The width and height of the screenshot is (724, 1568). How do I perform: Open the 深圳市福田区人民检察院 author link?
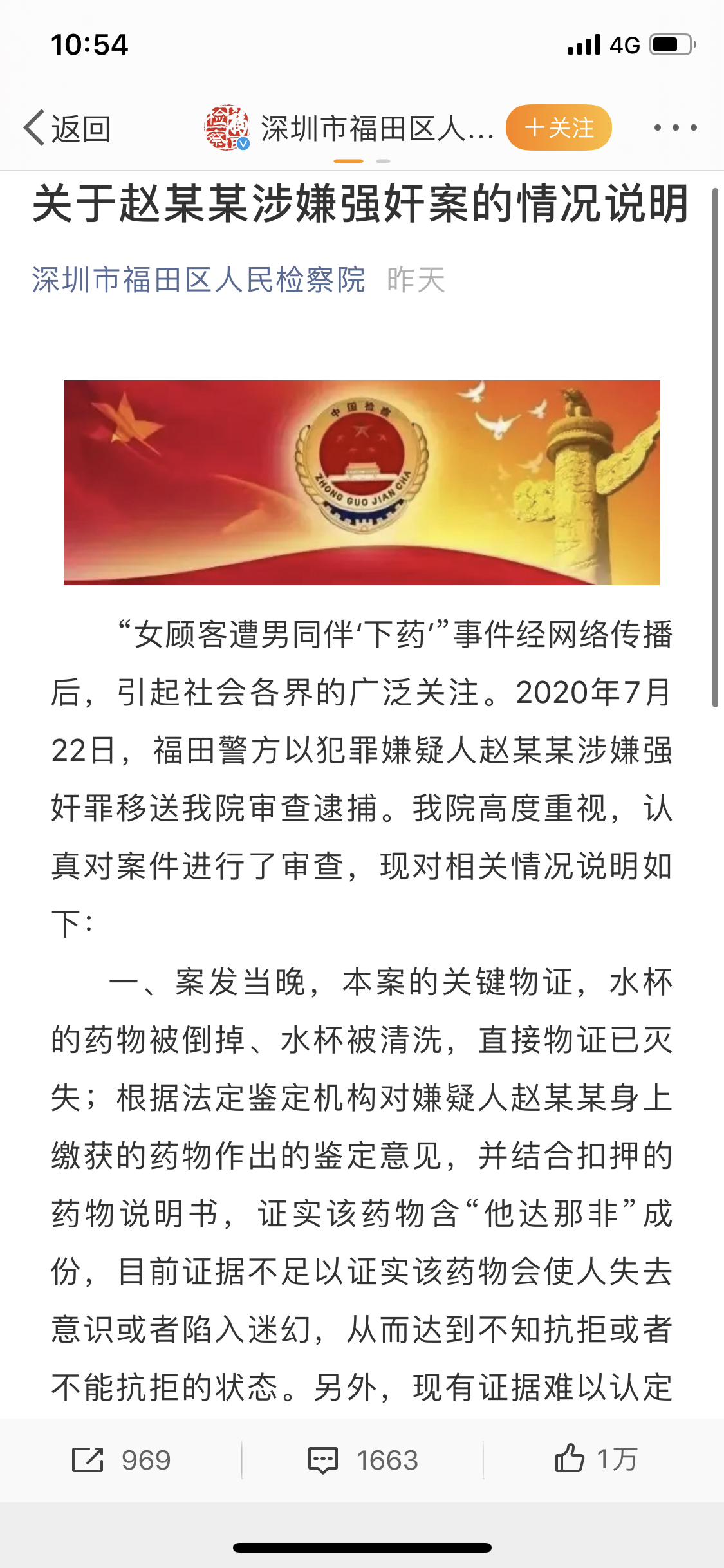coord(199,280)
